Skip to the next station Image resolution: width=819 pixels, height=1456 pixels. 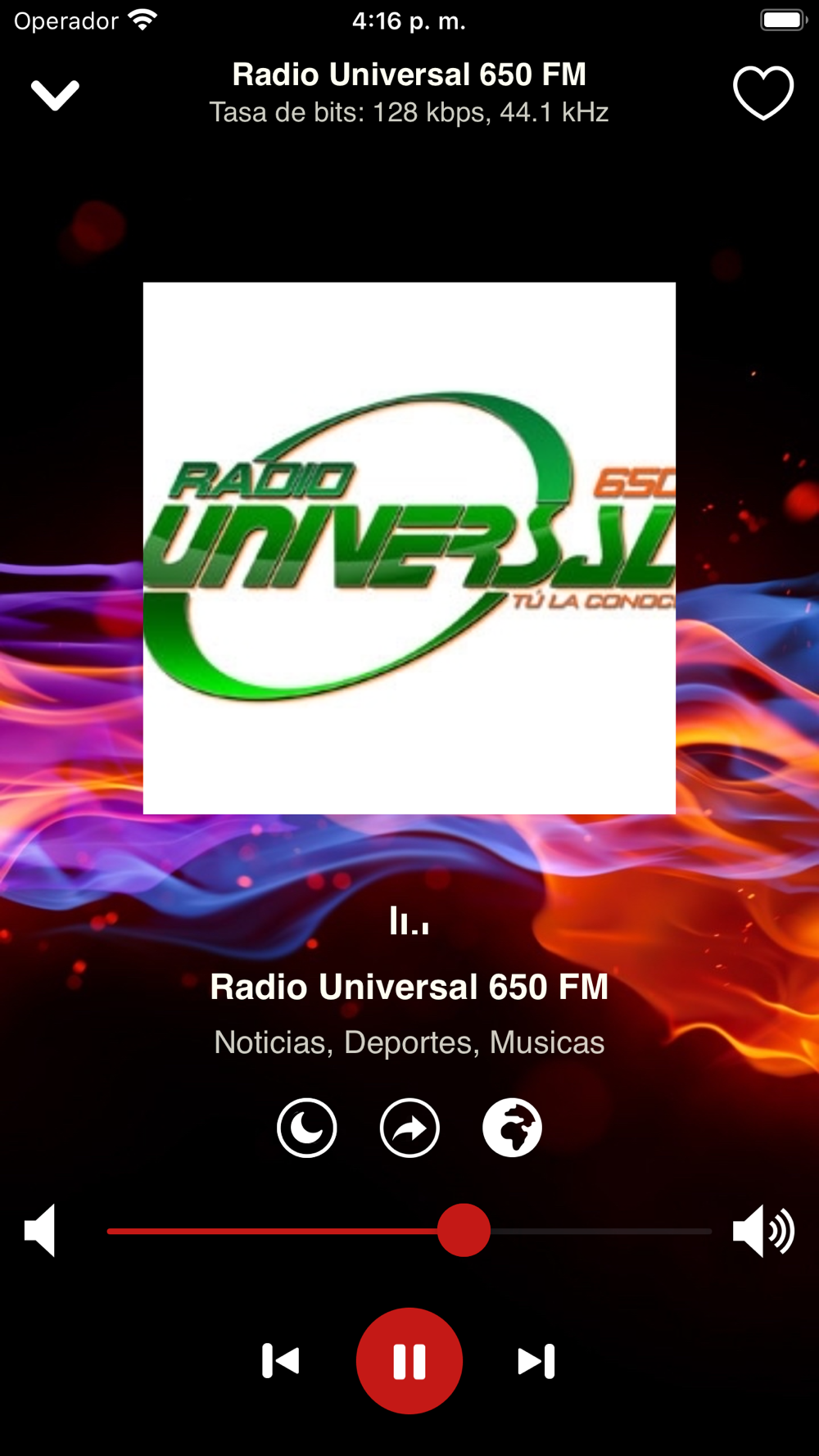click(x=536, y=1361)
